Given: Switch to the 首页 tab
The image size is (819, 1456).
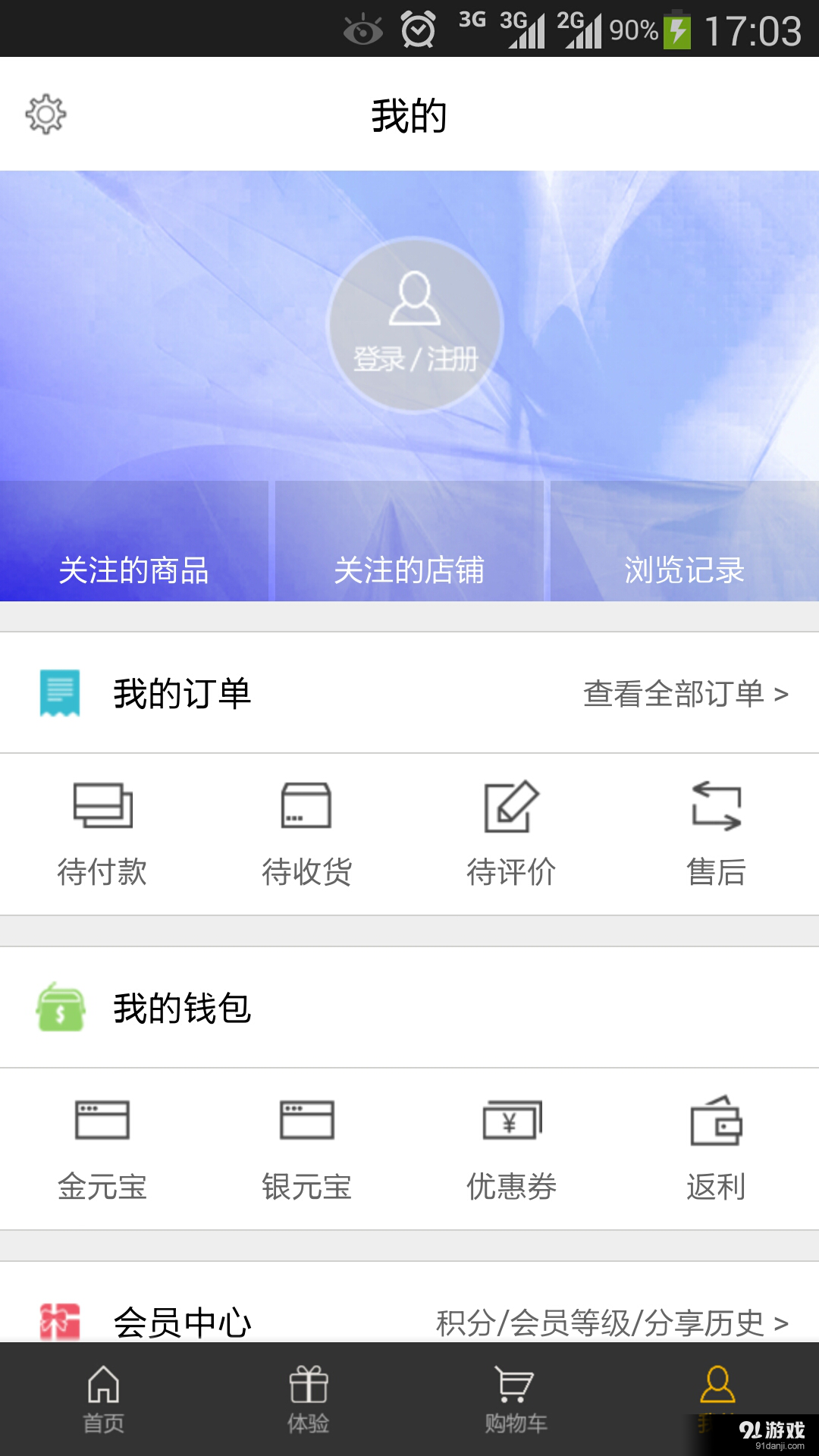Looking at the screenshot, I should coord(102,1399).
